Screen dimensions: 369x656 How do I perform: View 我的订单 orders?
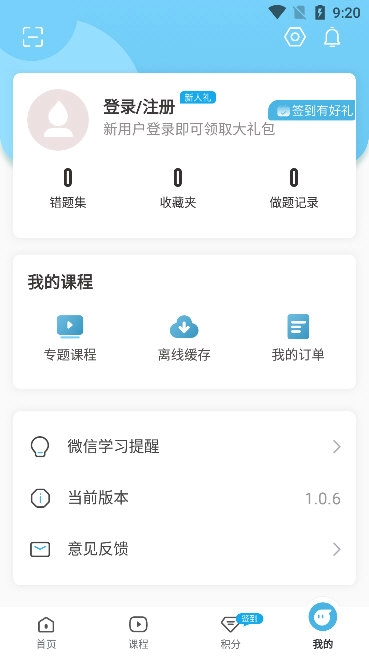click(x=298, y=338)
